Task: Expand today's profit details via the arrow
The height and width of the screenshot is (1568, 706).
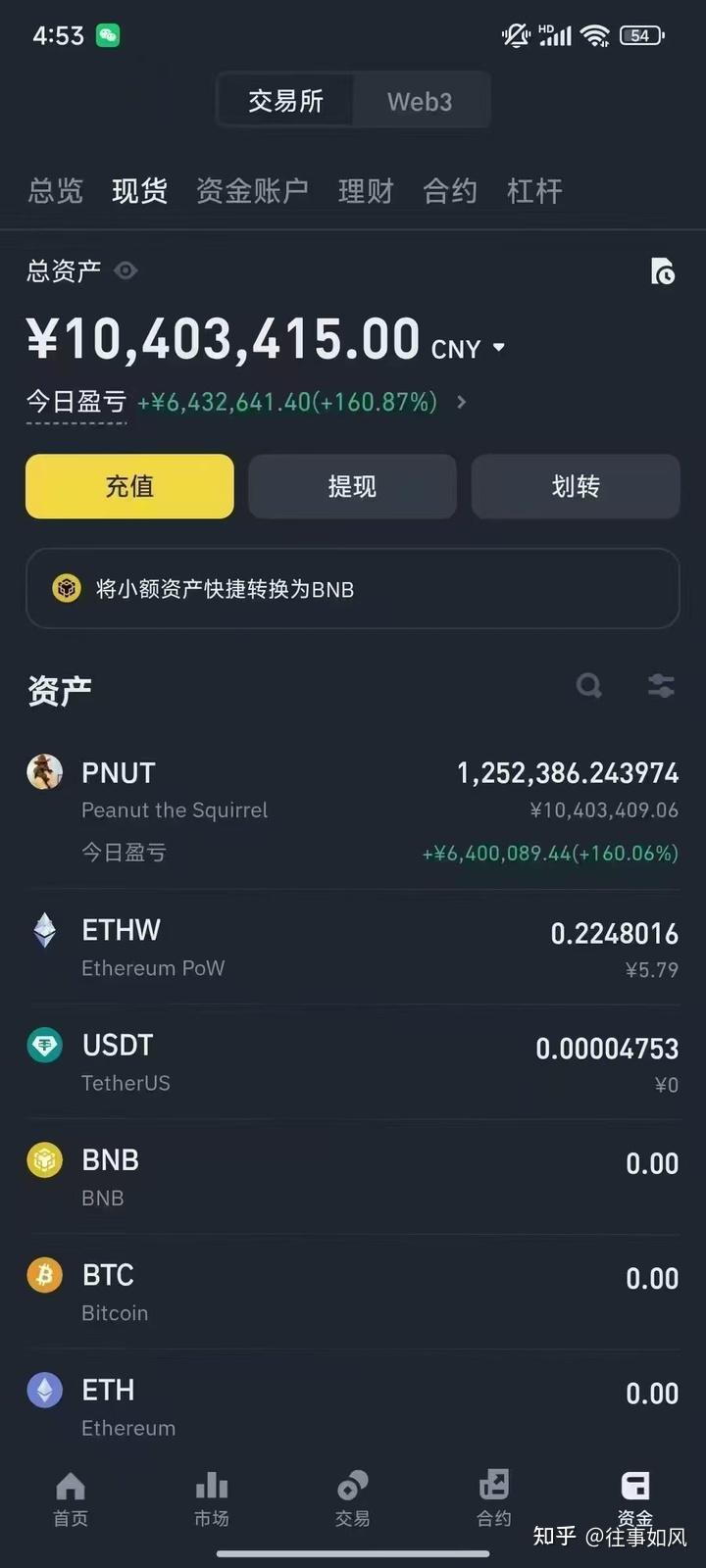Action: tap(460, 402)
